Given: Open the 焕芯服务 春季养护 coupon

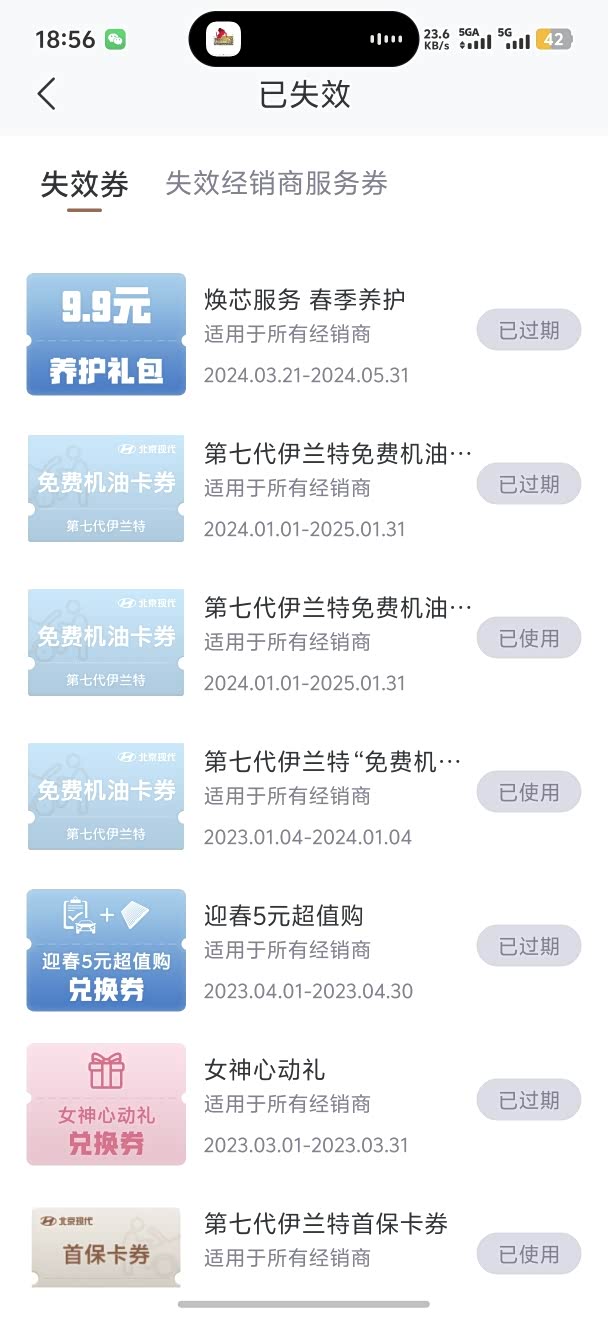Looking at the screenshot, I should pyautogui.click(x=304, y=335).
